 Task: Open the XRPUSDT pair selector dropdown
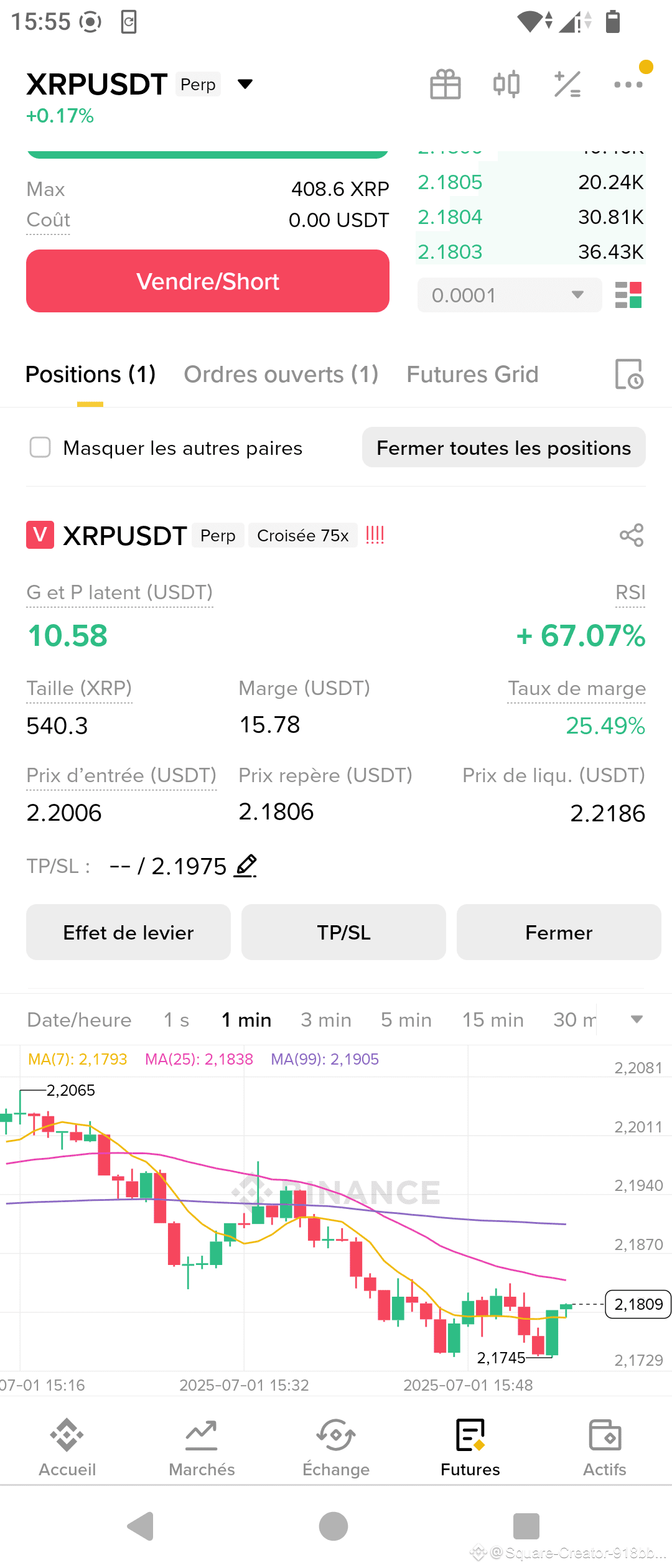(245, 84)
